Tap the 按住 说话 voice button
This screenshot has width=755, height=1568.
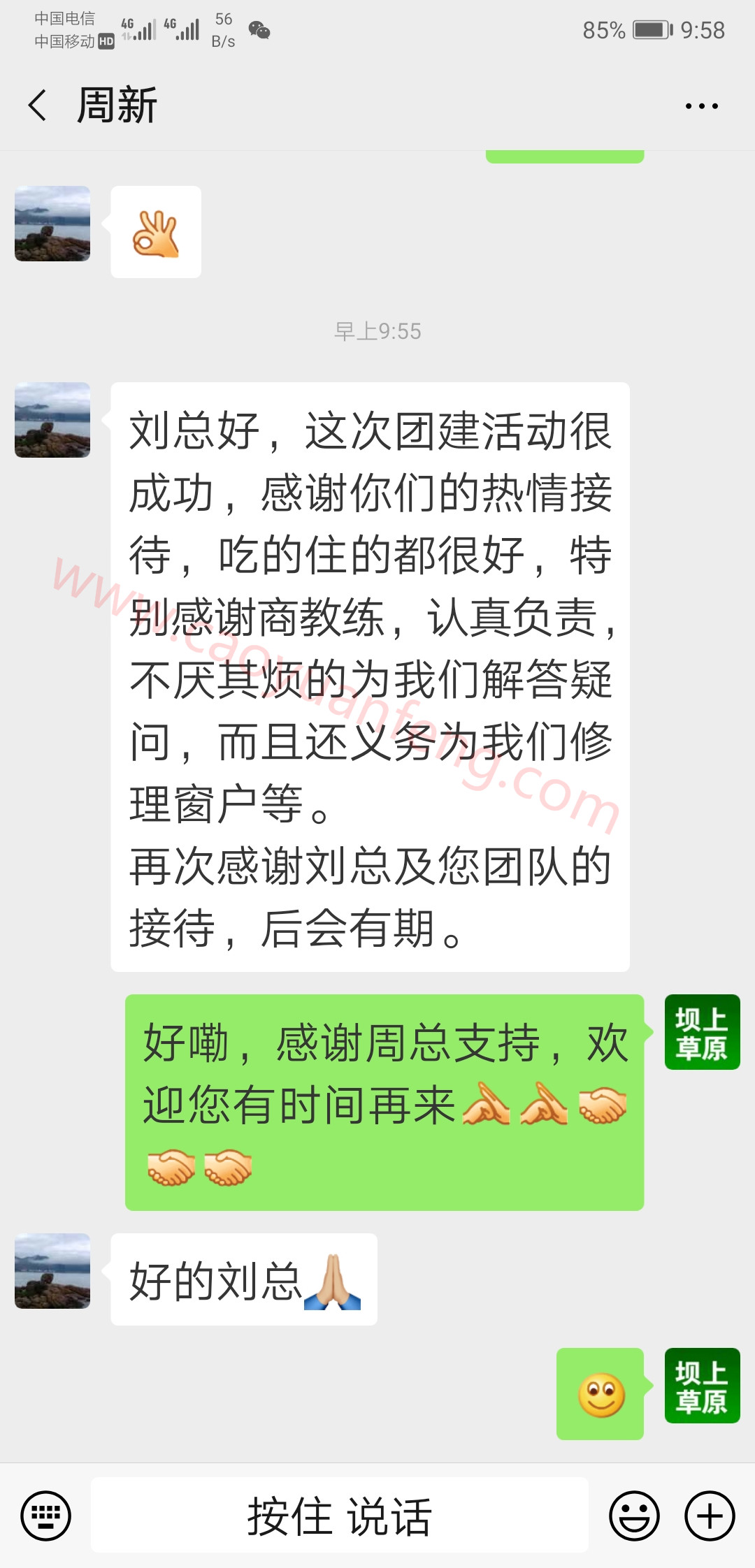tap(339, 1516)
